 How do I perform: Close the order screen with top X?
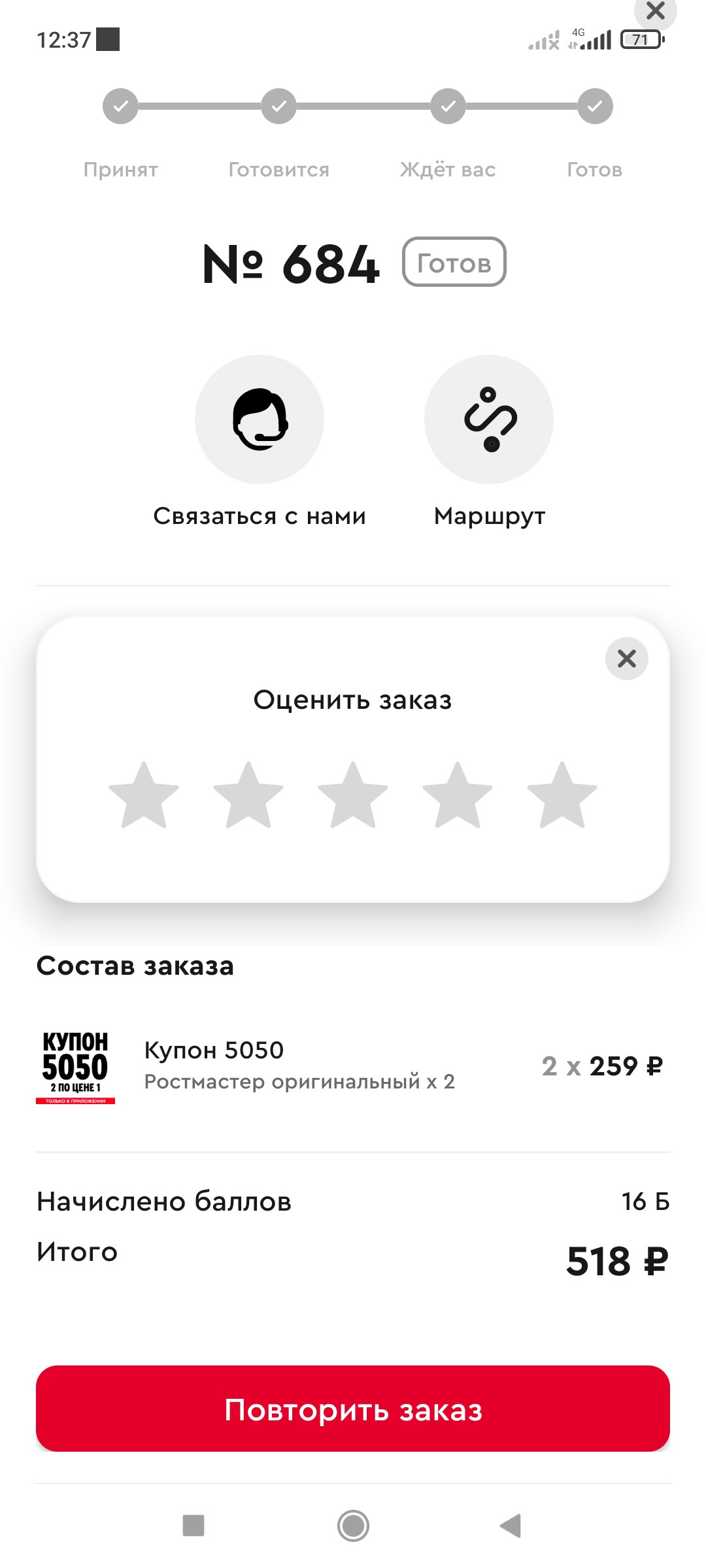(x=655, y=11)
